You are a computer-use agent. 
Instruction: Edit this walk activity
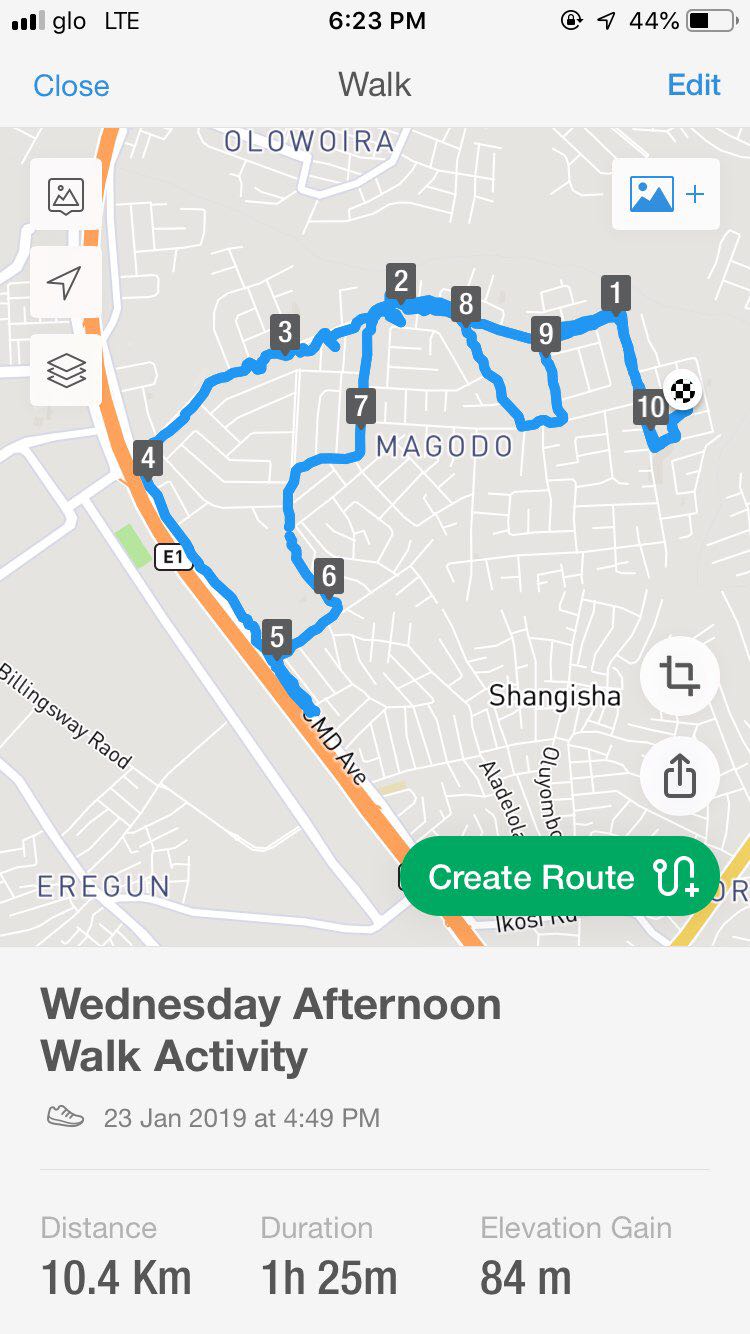tap(693, 85)
